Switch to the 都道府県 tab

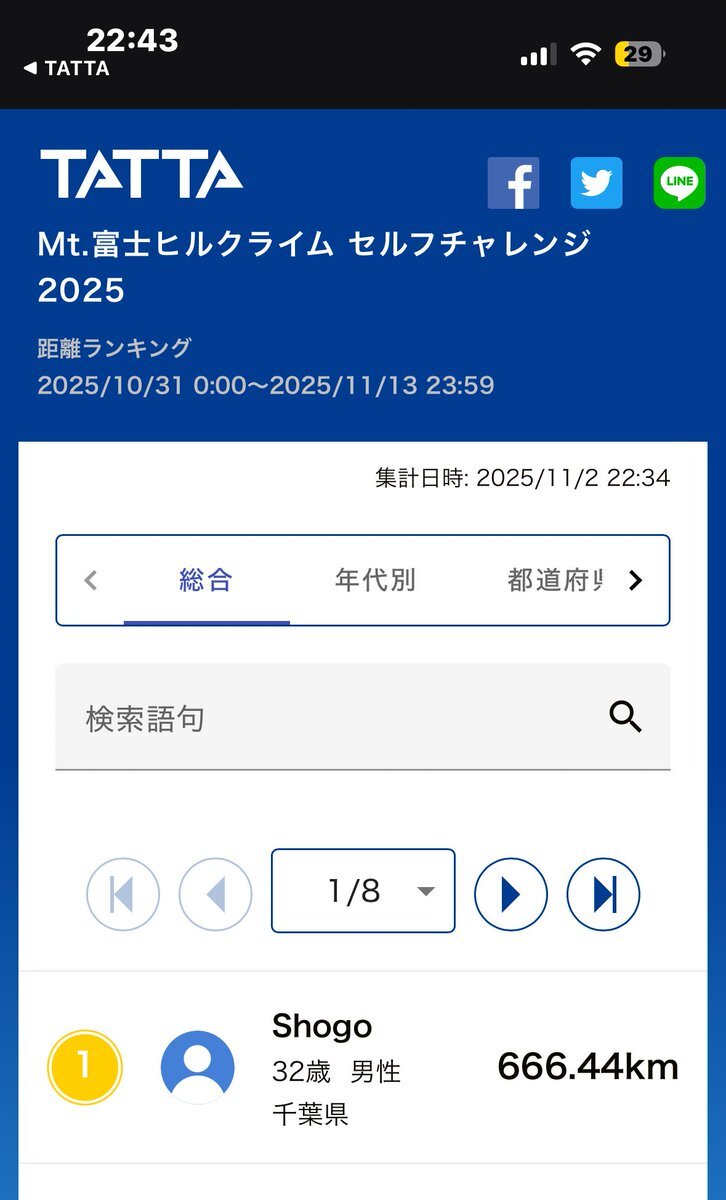click(554, 580)
